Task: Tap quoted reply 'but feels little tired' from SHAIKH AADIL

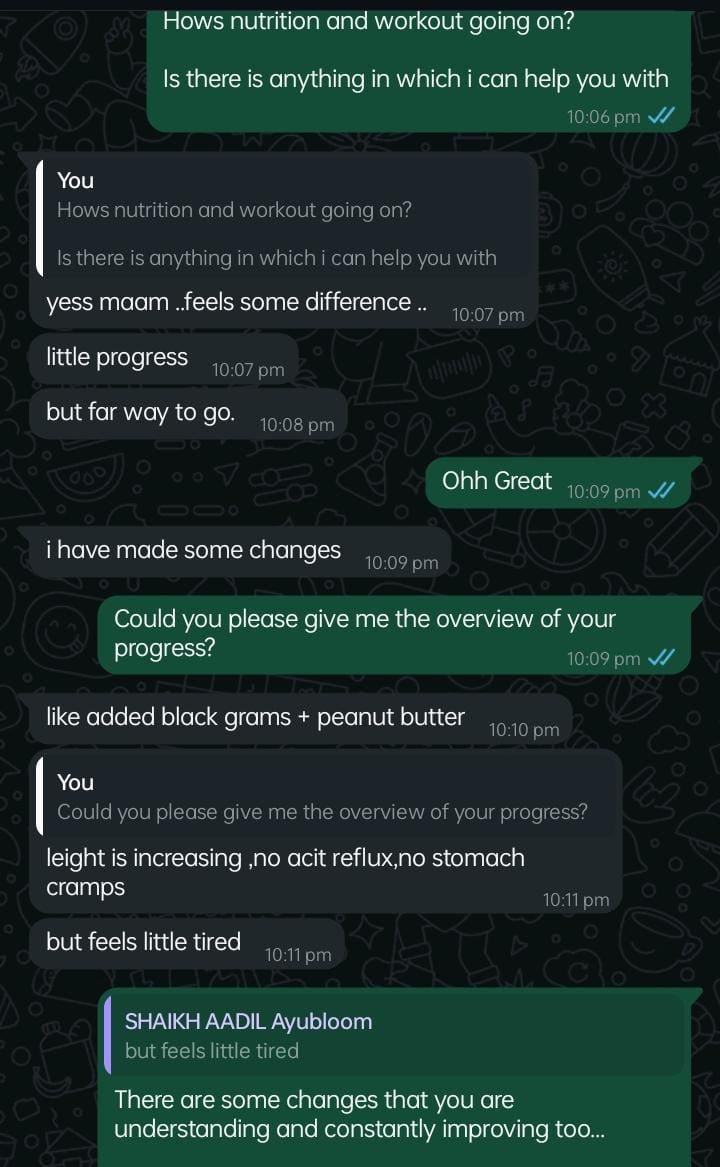Action: [x=395, y=1035]
